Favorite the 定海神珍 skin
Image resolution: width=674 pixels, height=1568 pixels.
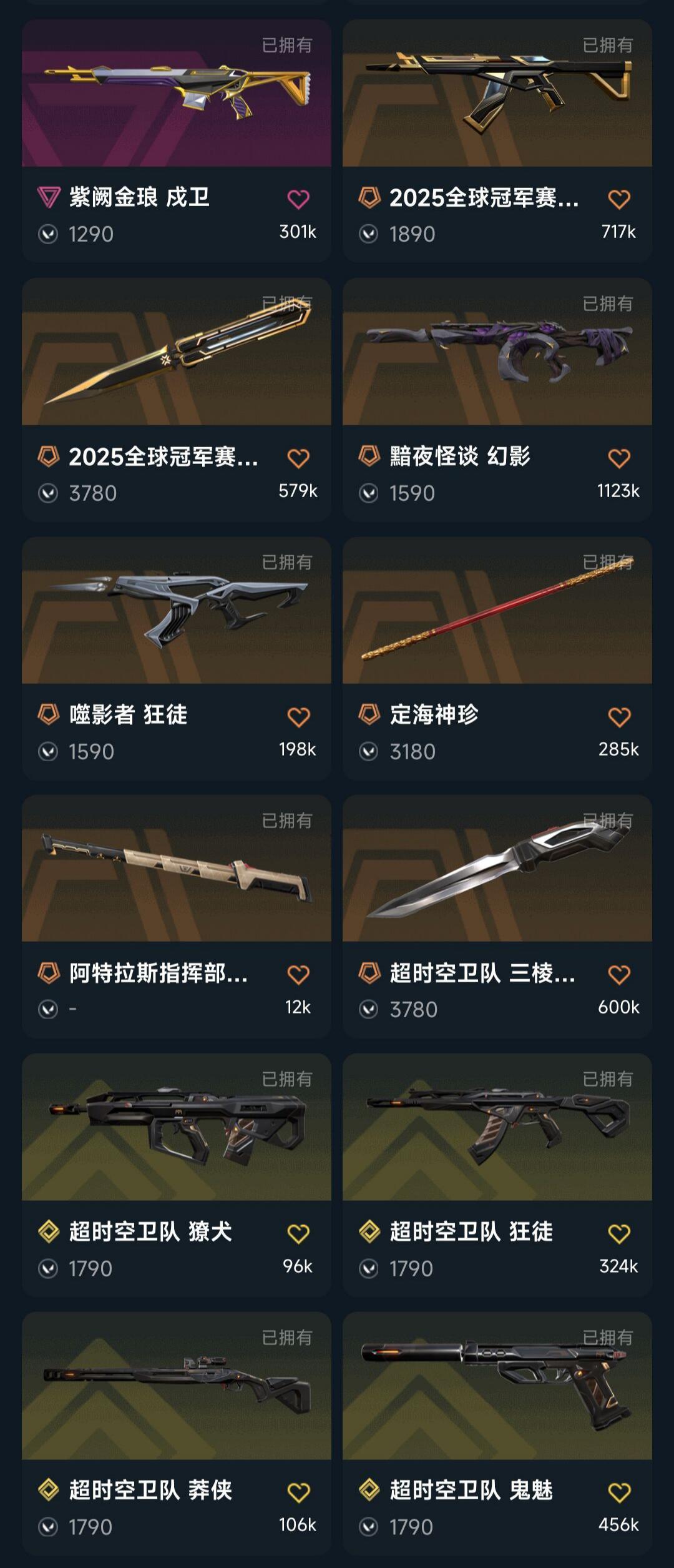(619, 717)
